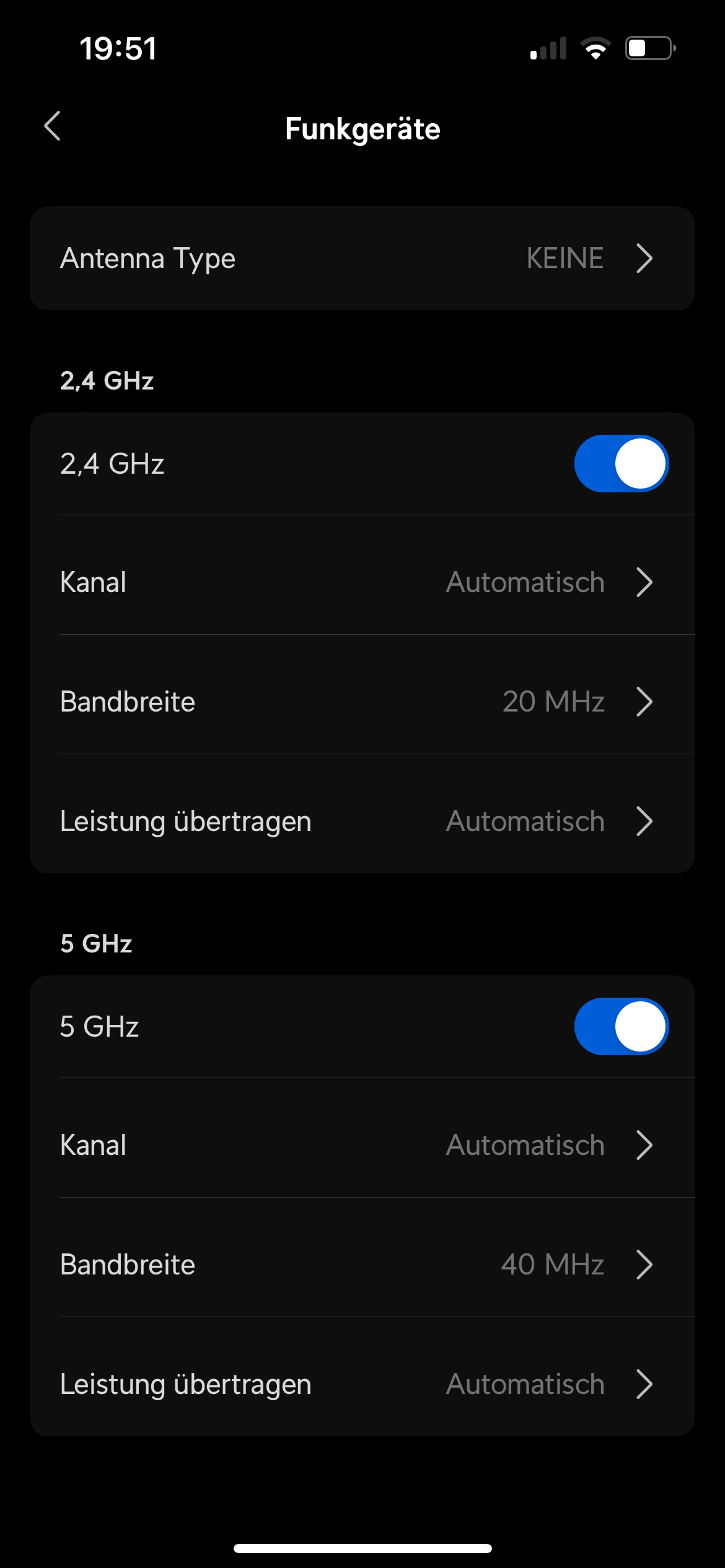
Task: Turn off the 5 GHz radio switch
Action: (621, 1027)
